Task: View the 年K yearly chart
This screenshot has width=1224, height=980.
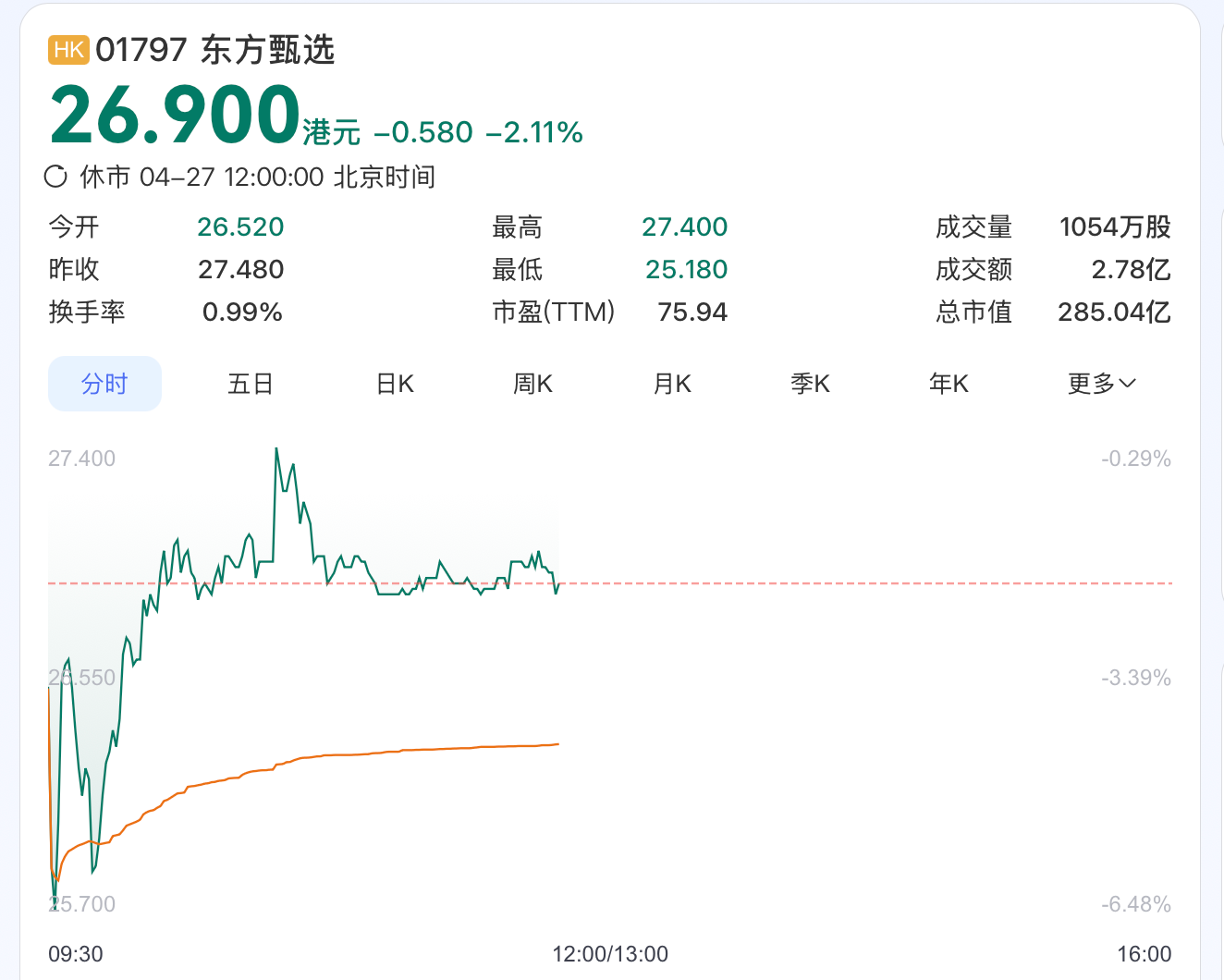Action: click(949, 384)
